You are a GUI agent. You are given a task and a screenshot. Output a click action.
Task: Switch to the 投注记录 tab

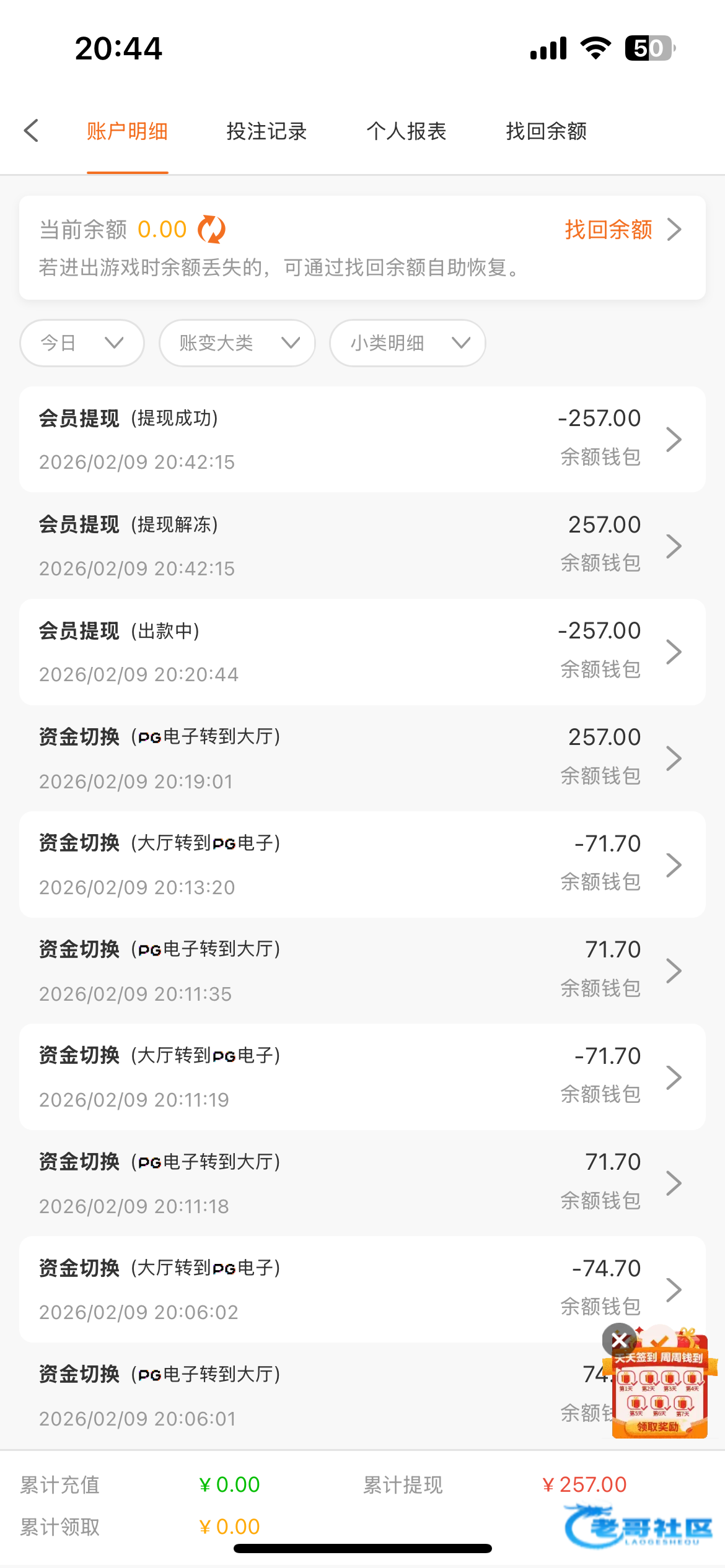coord(266,131)
